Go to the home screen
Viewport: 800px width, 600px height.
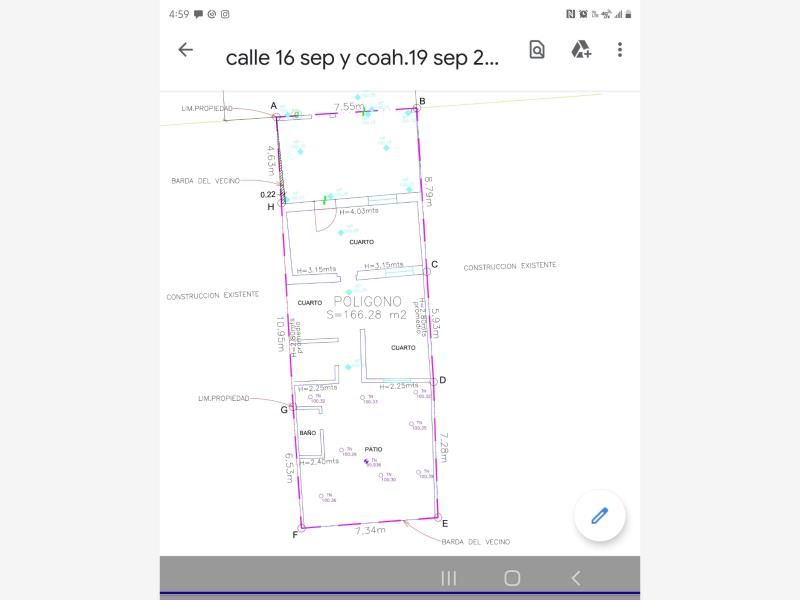512,578
